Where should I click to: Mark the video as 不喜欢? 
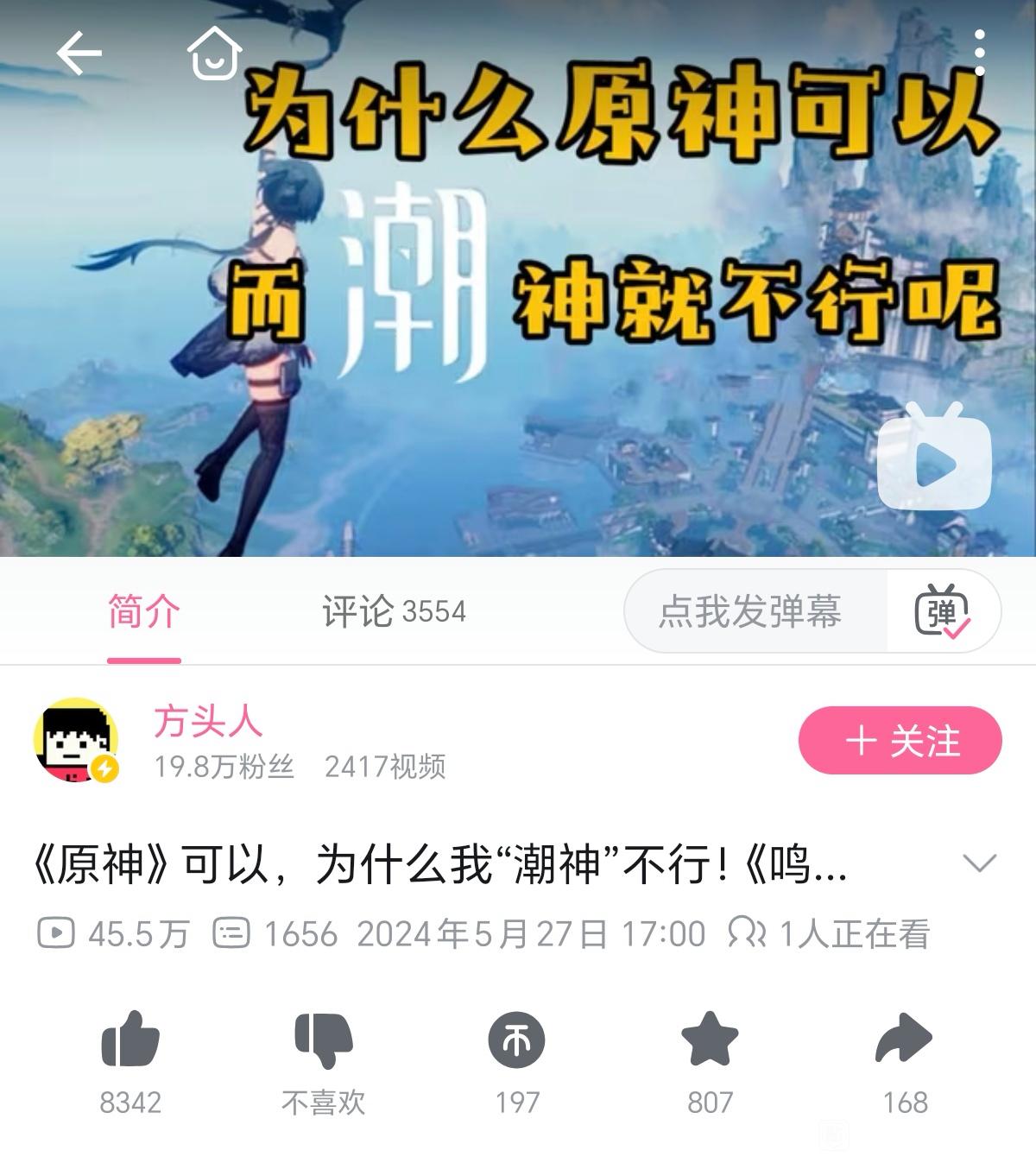coord(323,1040)
